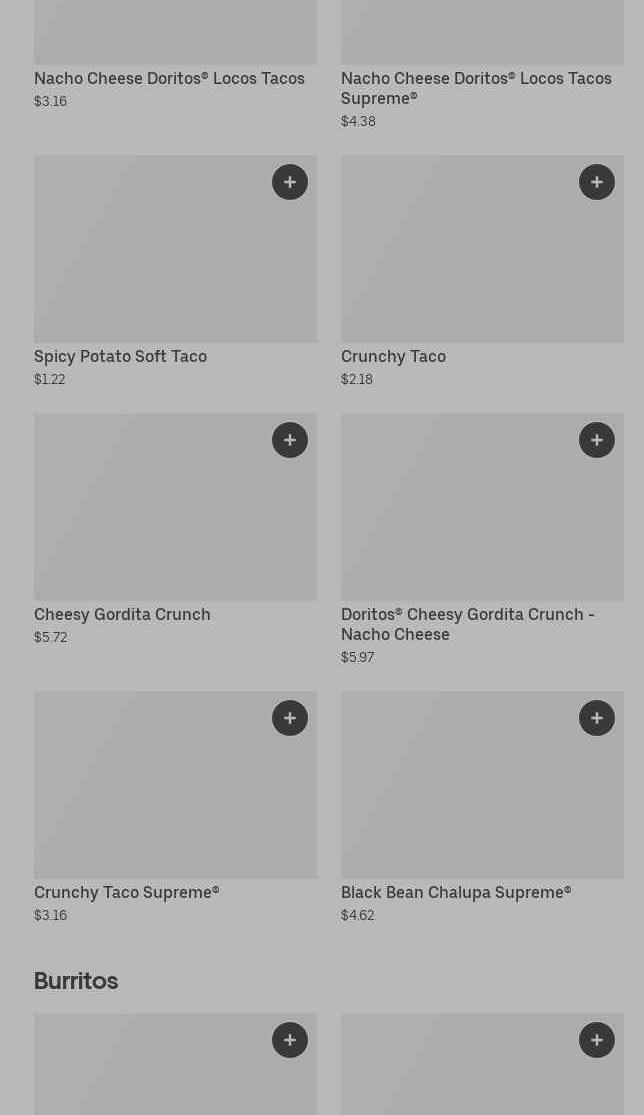Add Spicy Potato Soft Taco to cart
The width and height of the screenshot is (644, 1115).
click(290, 182)
